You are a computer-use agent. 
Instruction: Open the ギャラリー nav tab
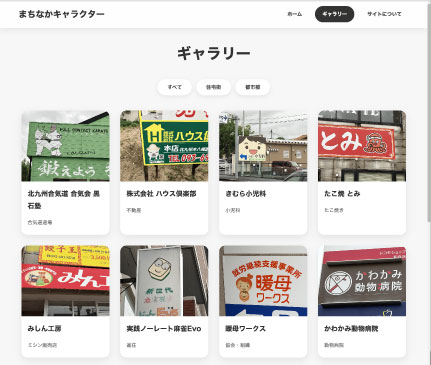click(334, 14)
